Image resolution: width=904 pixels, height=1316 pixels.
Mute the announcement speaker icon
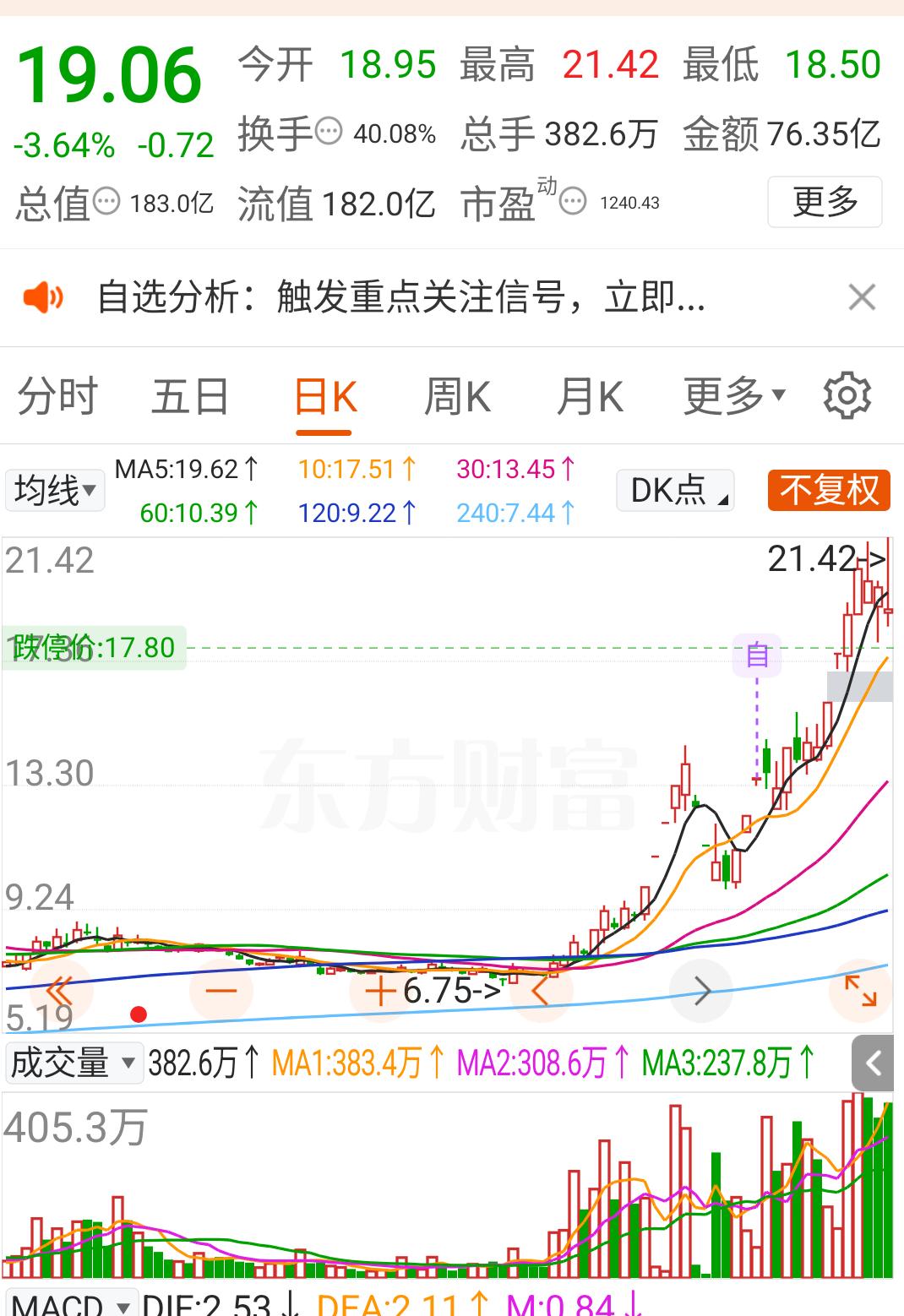point(44,297)
